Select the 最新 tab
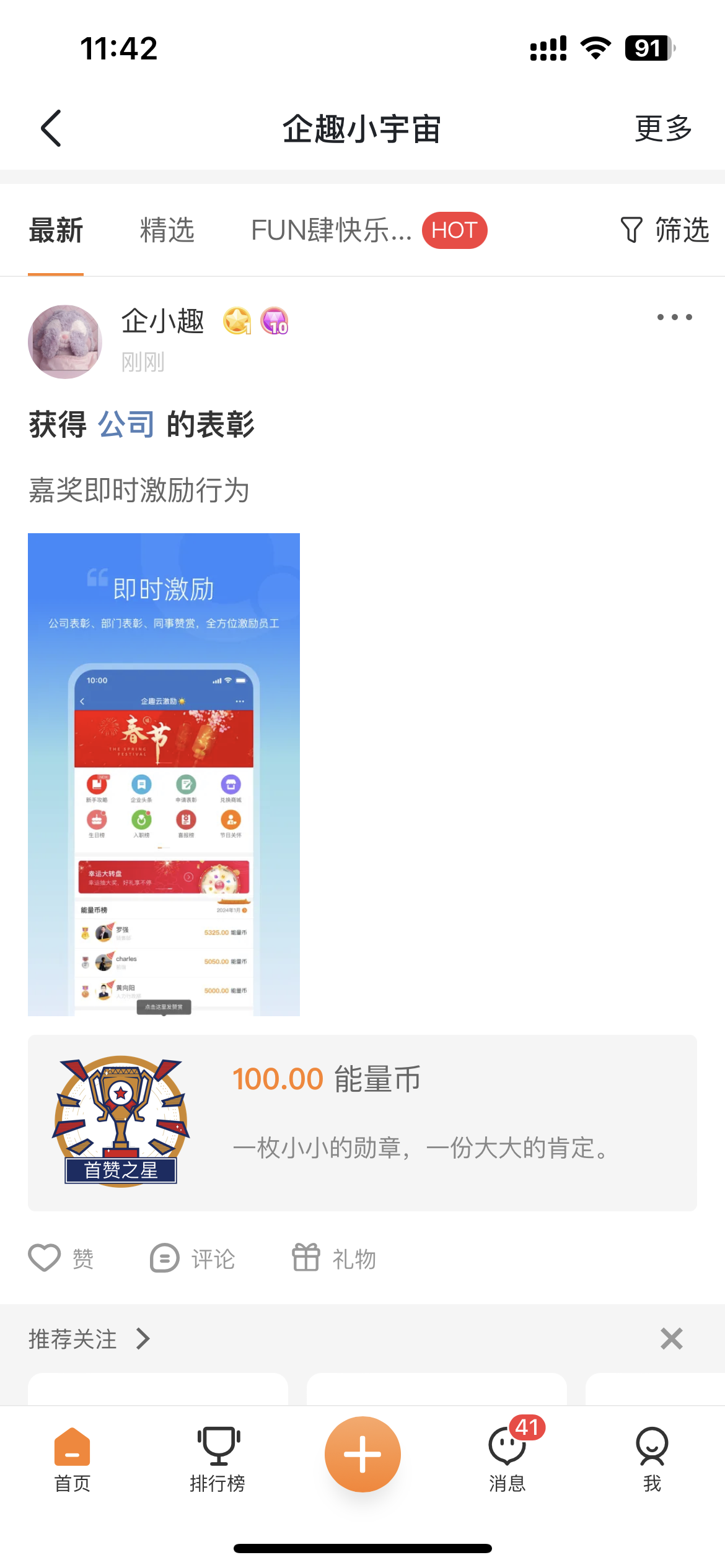This screenshot has height=1568, width=725. tap(56, 230)
